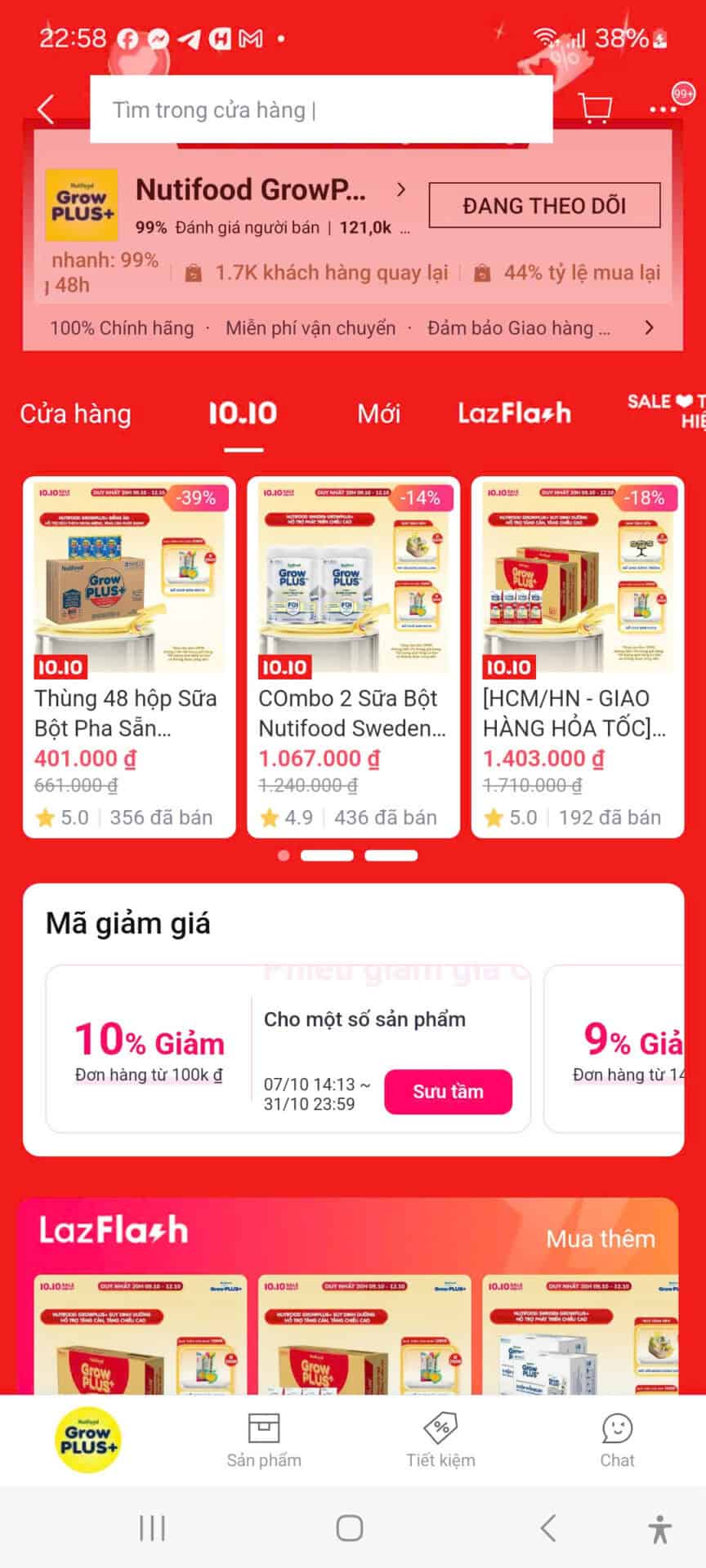The width and height of the screenshot is (706, 1568).
Task: Tap the Nutifood GrowPLUS+ store logo
Action: (82, 204)
